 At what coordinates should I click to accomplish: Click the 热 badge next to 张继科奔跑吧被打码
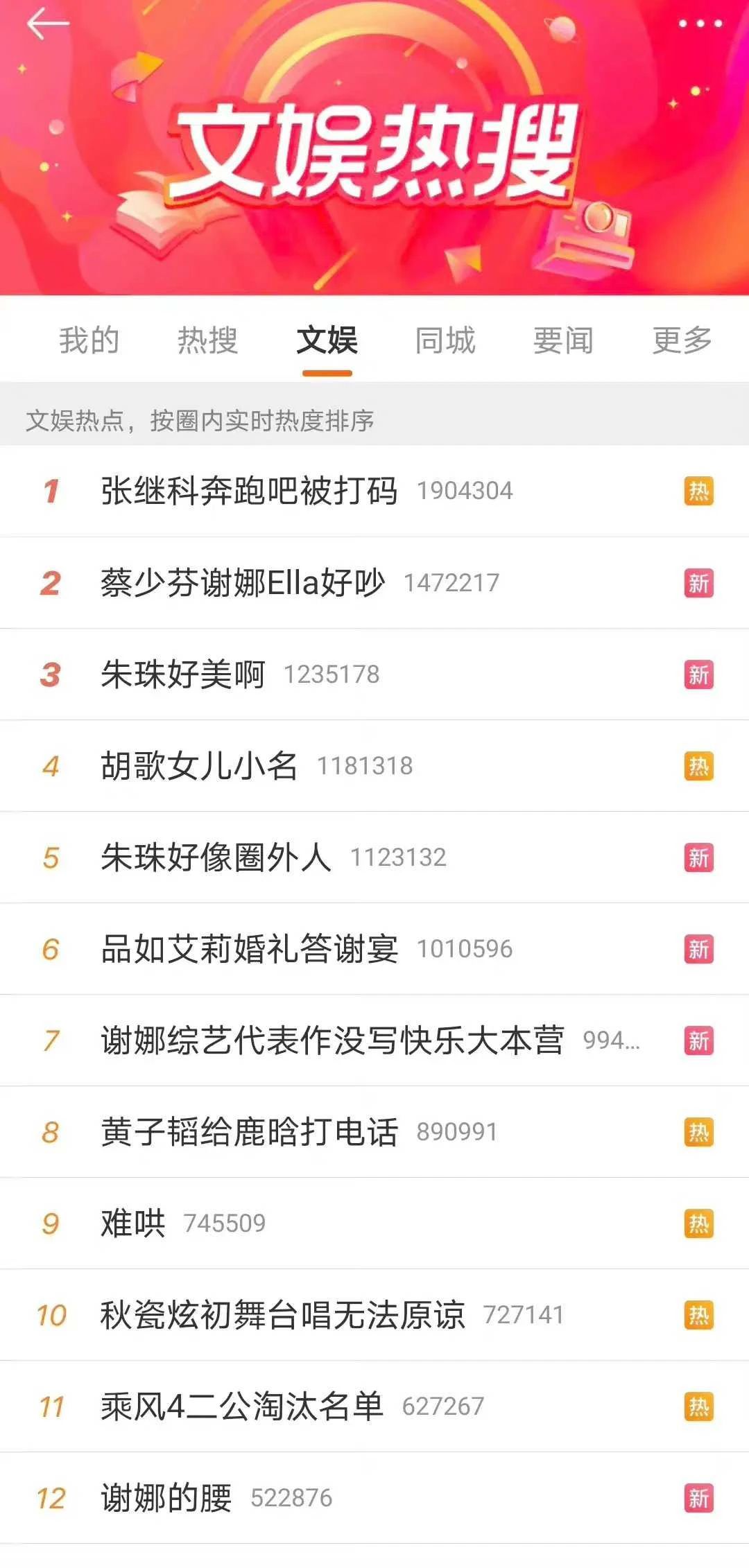(x=700, y=491)
